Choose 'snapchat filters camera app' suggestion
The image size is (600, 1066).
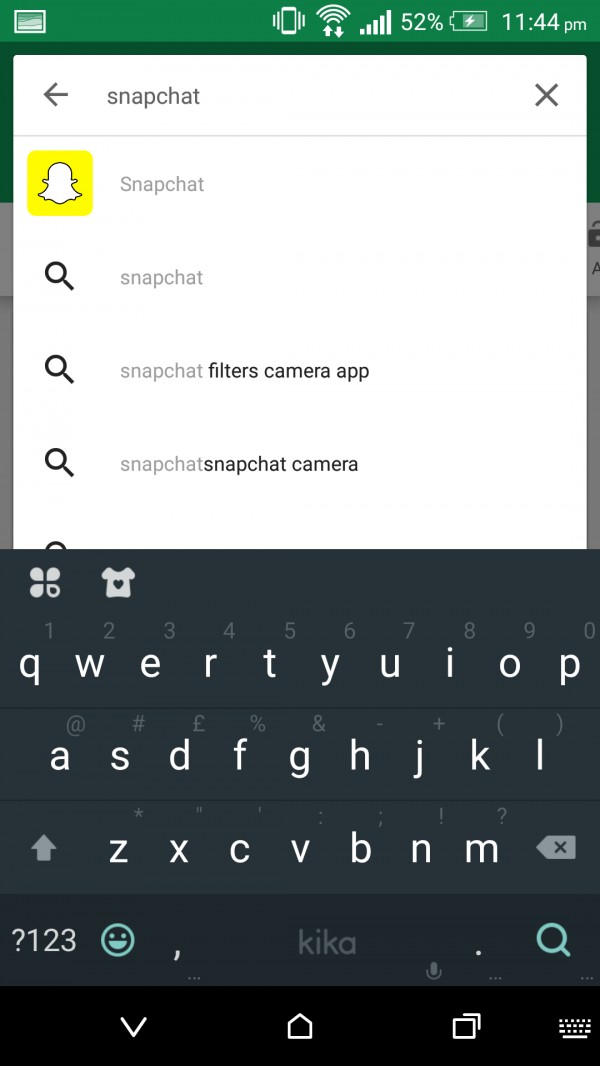pyautogui.click(x=244, y=371)
